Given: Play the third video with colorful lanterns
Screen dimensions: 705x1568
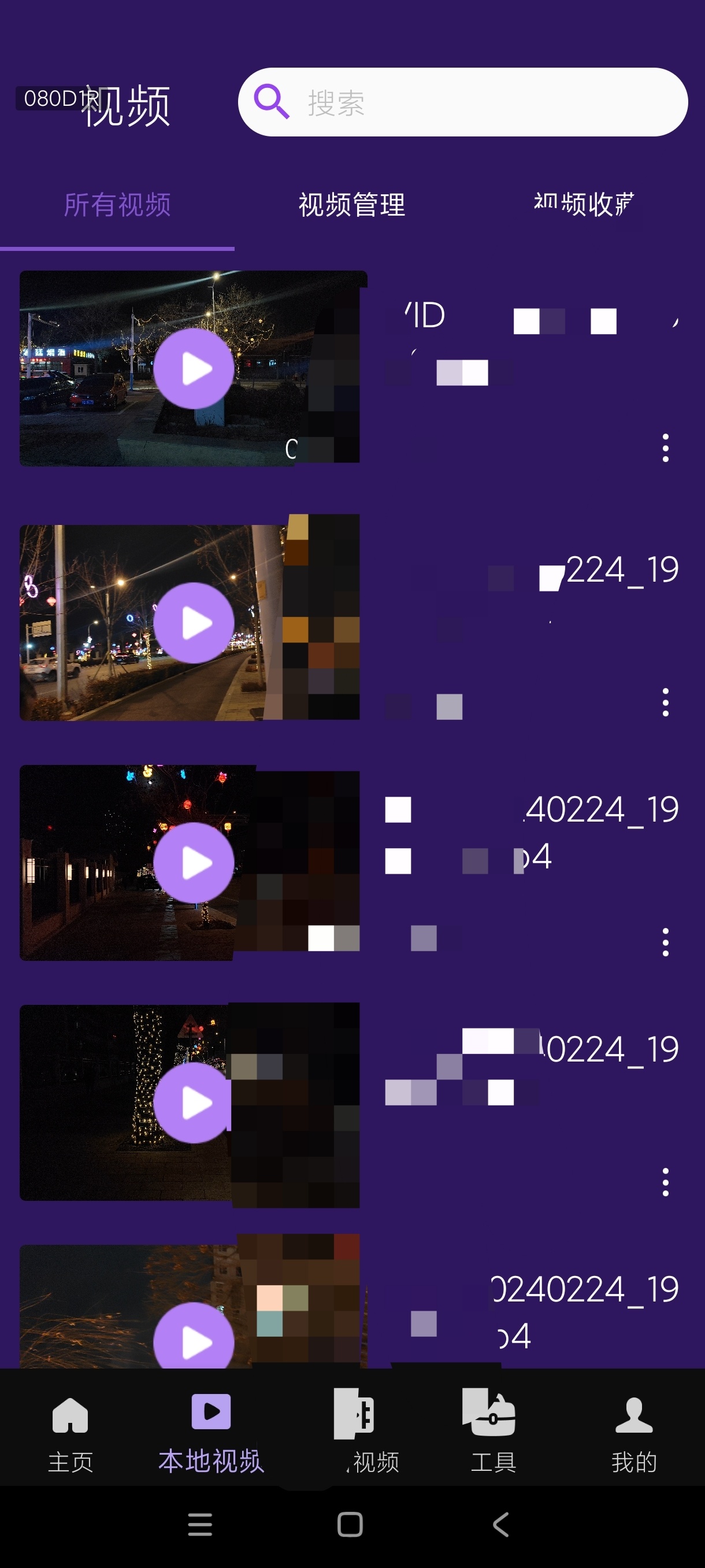Looking at the screenshot, I should pyautogui.click(x=194, y=863).
